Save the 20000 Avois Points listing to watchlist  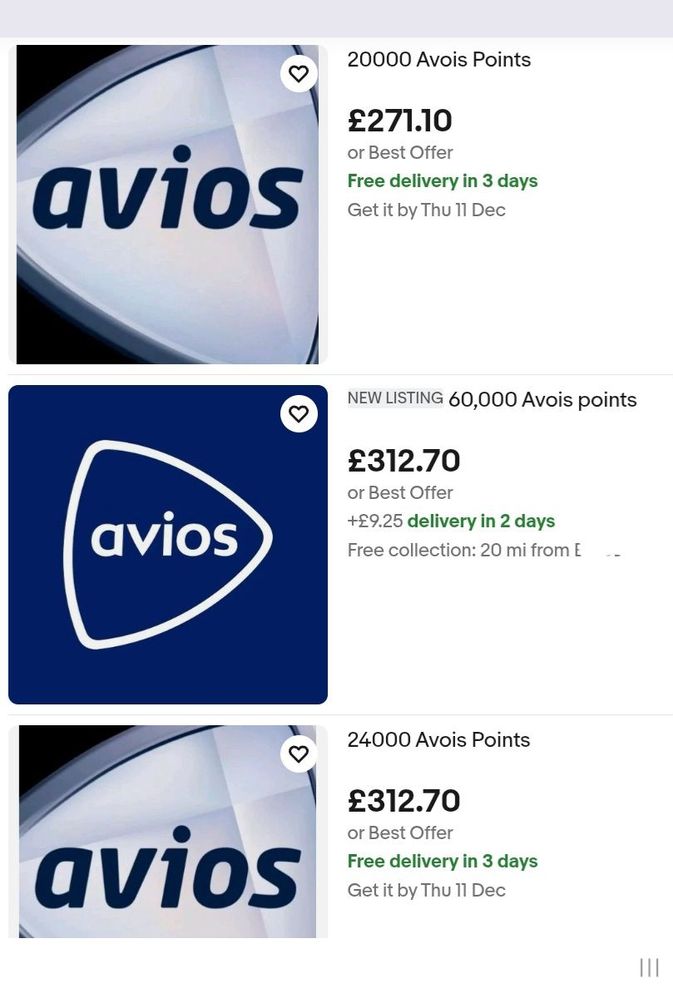click(x=298, y=73)
